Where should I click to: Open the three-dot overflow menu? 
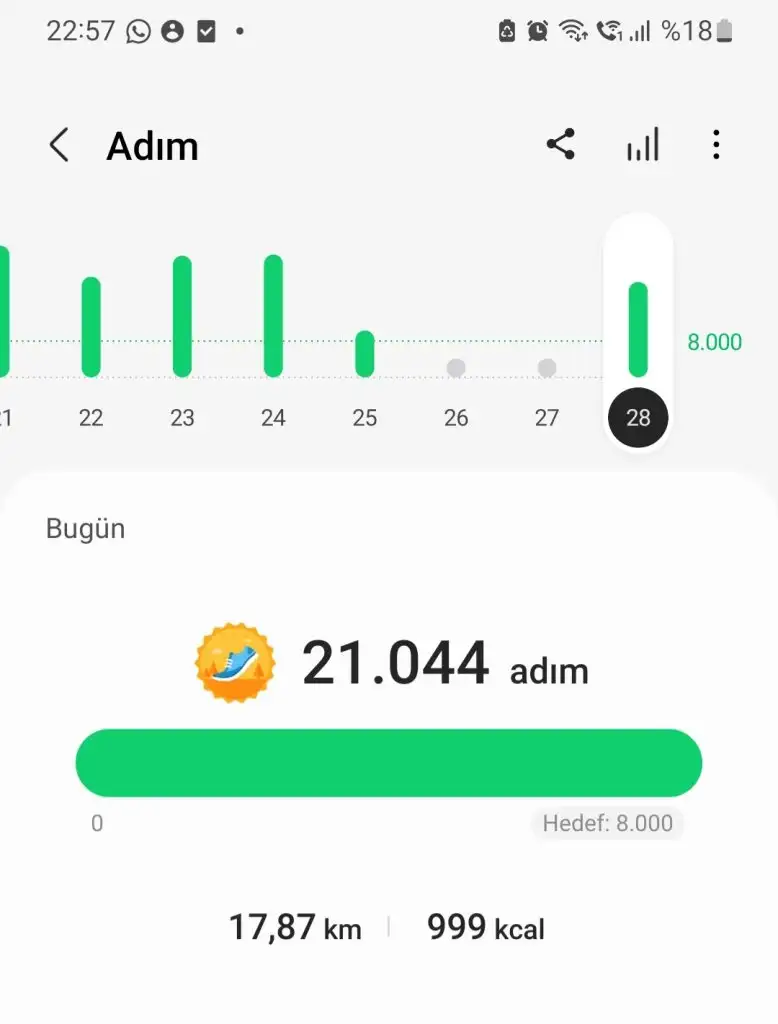pyautogui.click(x=716, y=145)
